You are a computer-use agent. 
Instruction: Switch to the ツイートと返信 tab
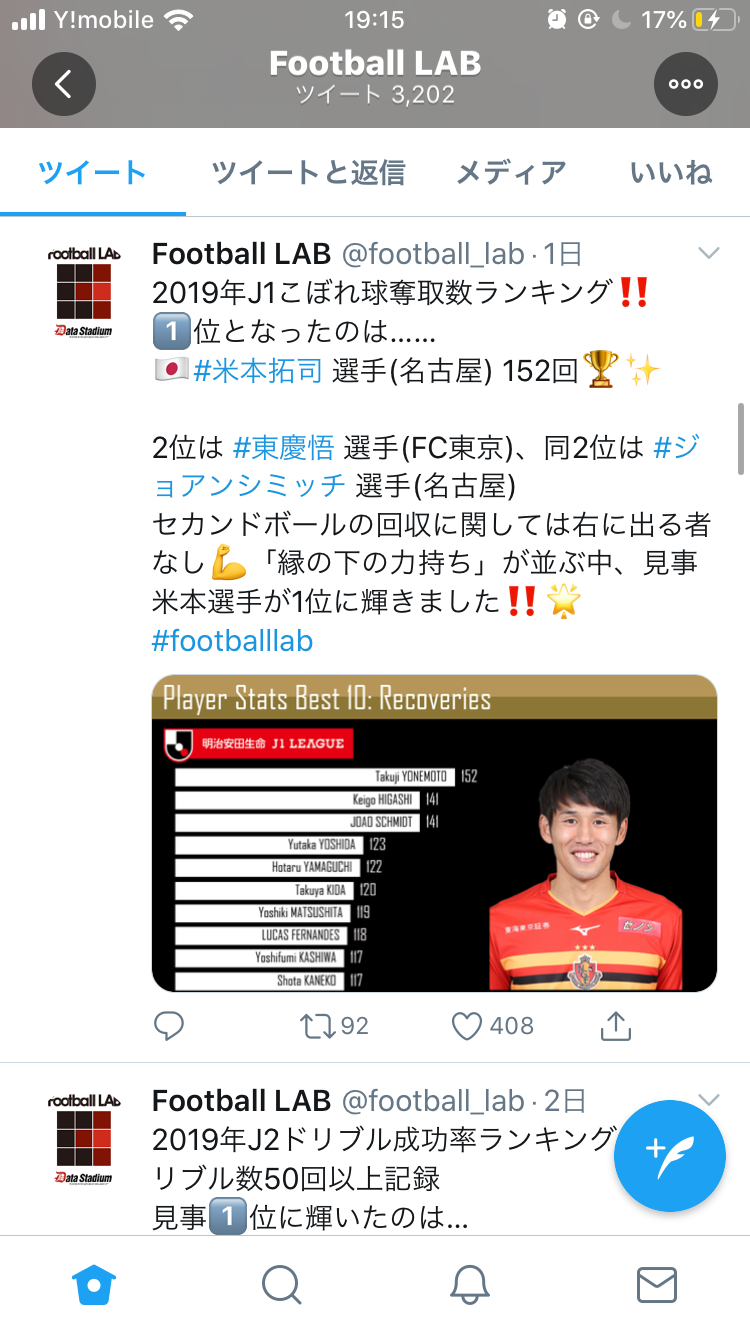pyautogui.click(x=308, y=173)
